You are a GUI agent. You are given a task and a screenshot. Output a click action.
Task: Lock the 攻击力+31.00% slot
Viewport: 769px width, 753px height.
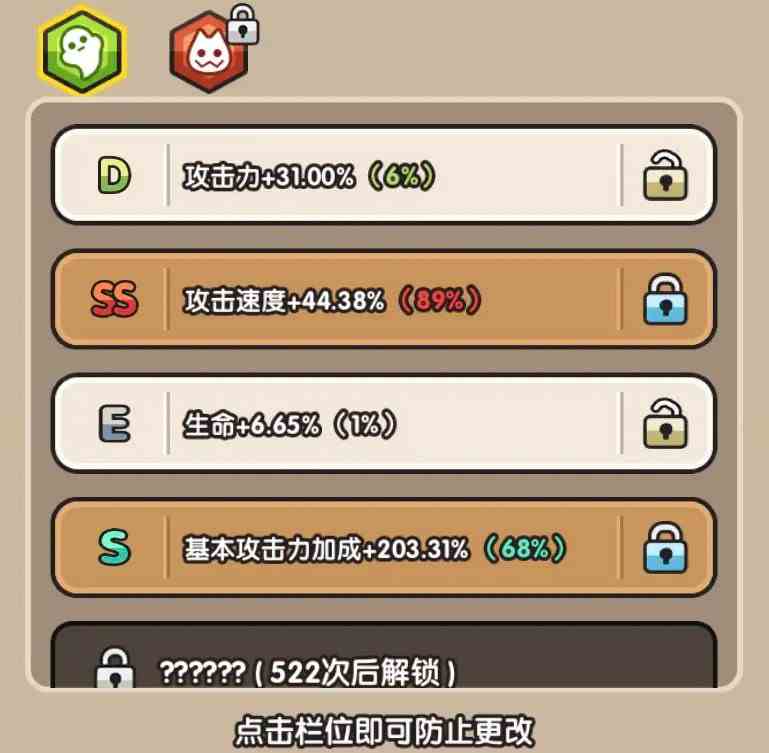[x=666, y=175]
